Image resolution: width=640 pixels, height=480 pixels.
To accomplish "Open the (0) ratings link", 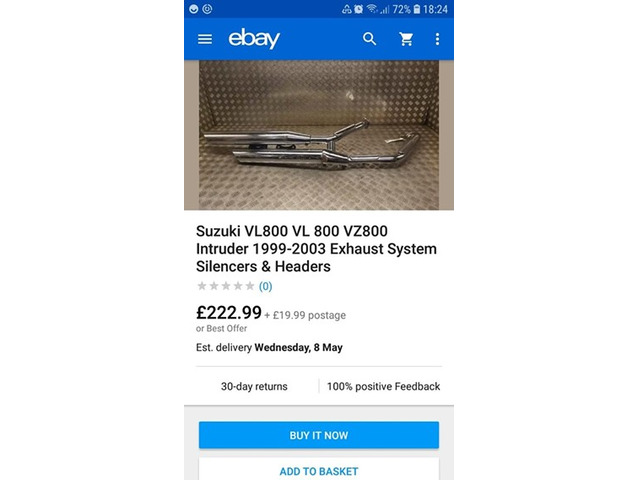I will coord(265,286).
